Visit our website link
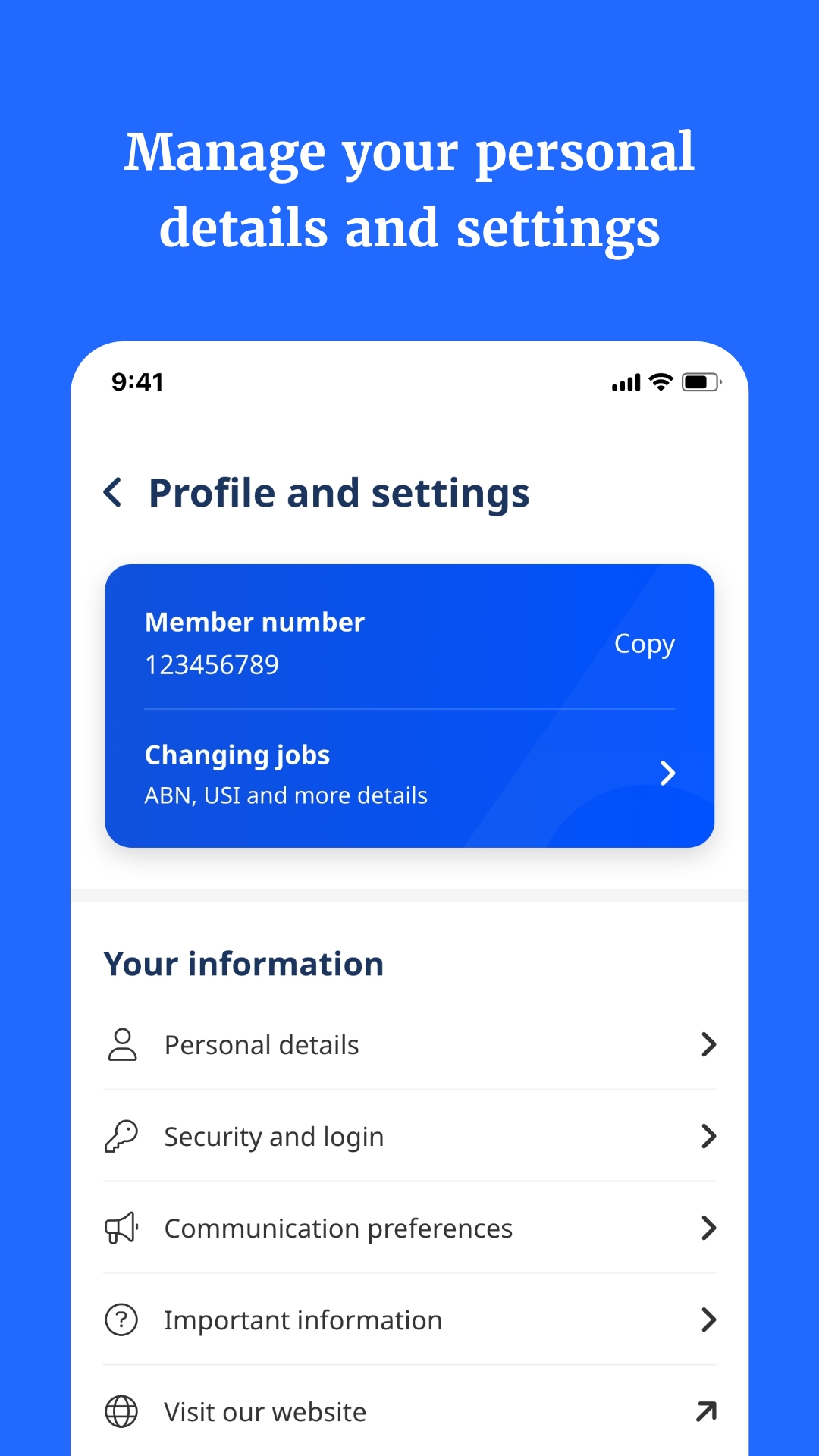Screen dimensions: 819x1456 pos(264,1411)
